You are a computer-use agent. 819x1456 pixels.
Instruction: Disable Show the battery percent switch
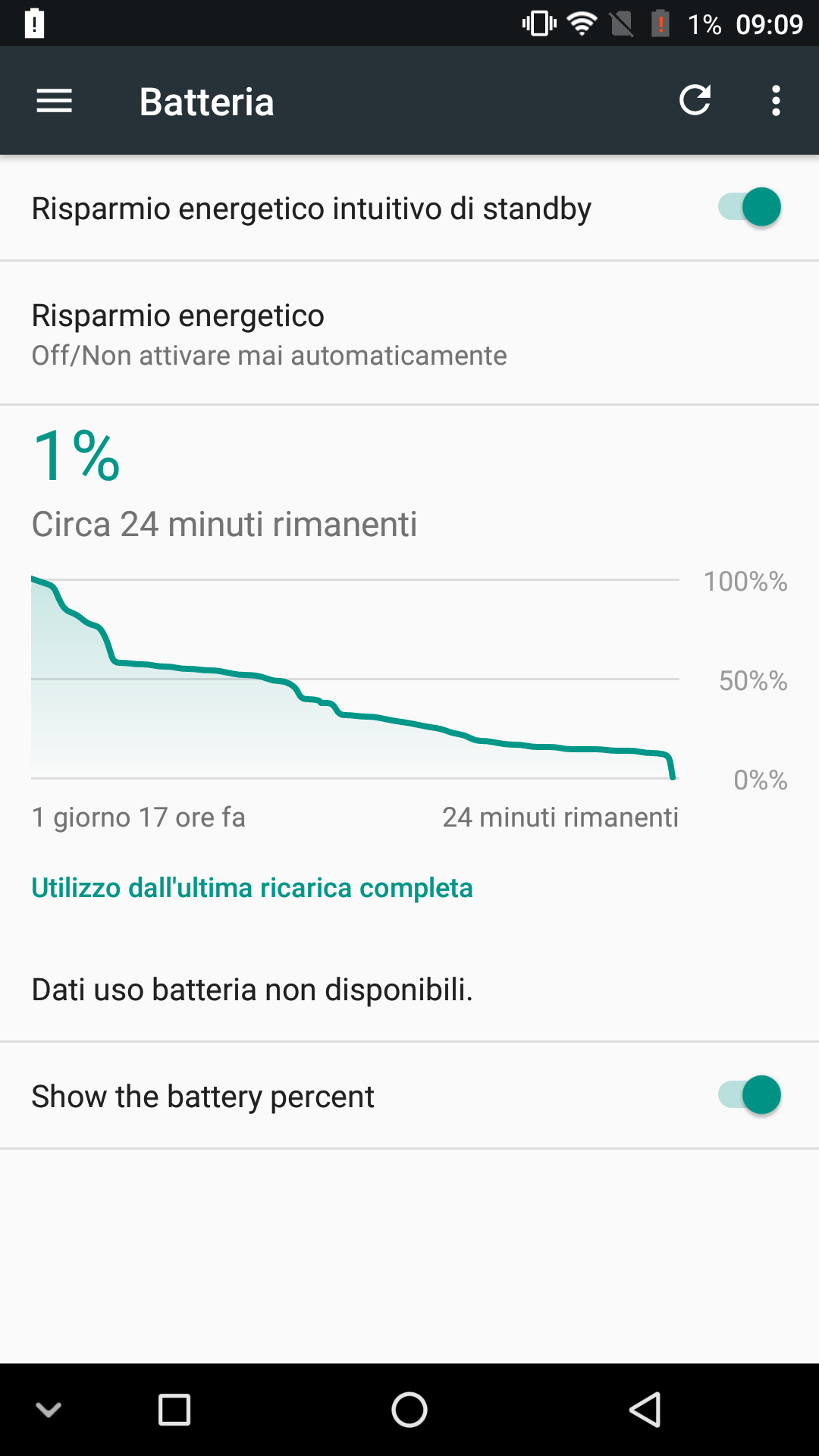749,1095
